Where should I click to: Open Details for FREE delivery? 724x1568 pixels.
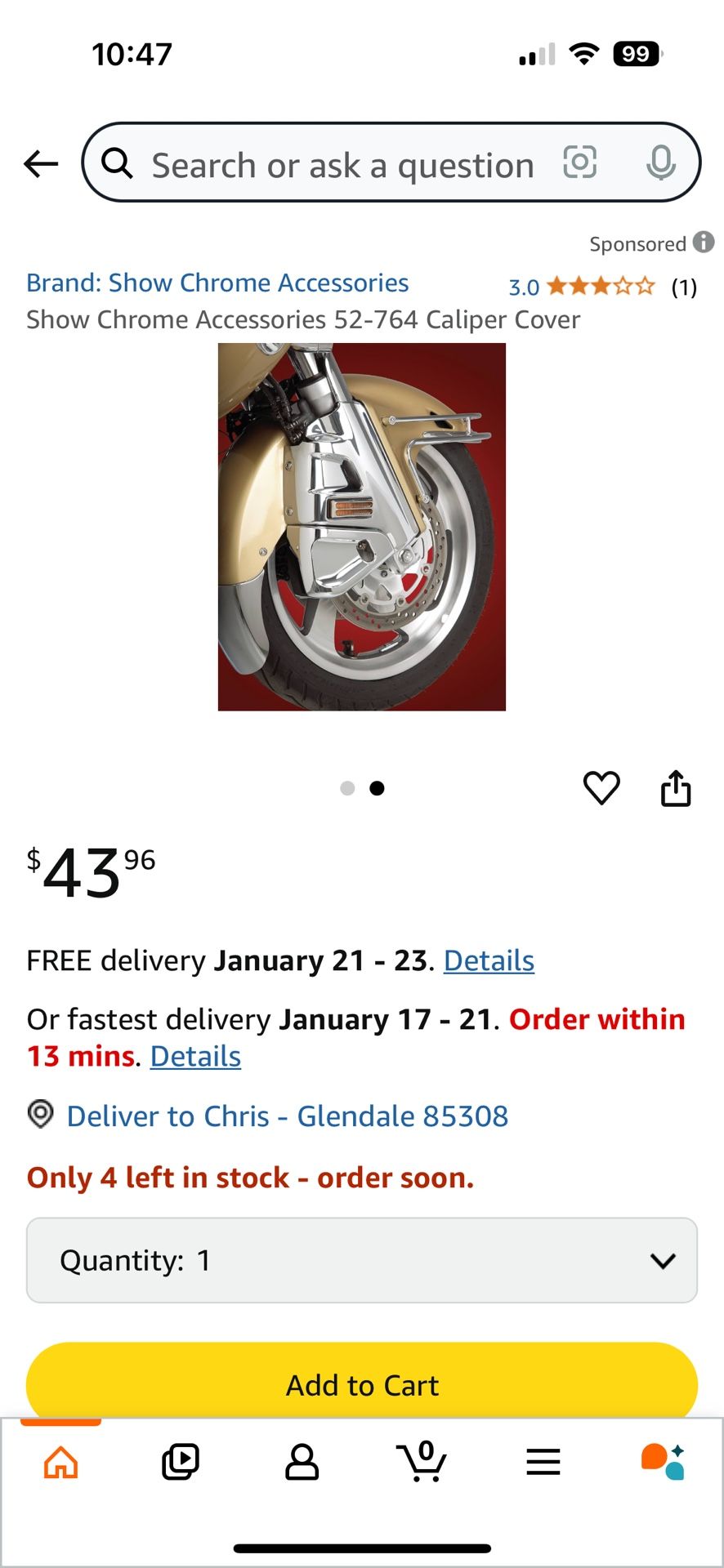click(489, 960)
